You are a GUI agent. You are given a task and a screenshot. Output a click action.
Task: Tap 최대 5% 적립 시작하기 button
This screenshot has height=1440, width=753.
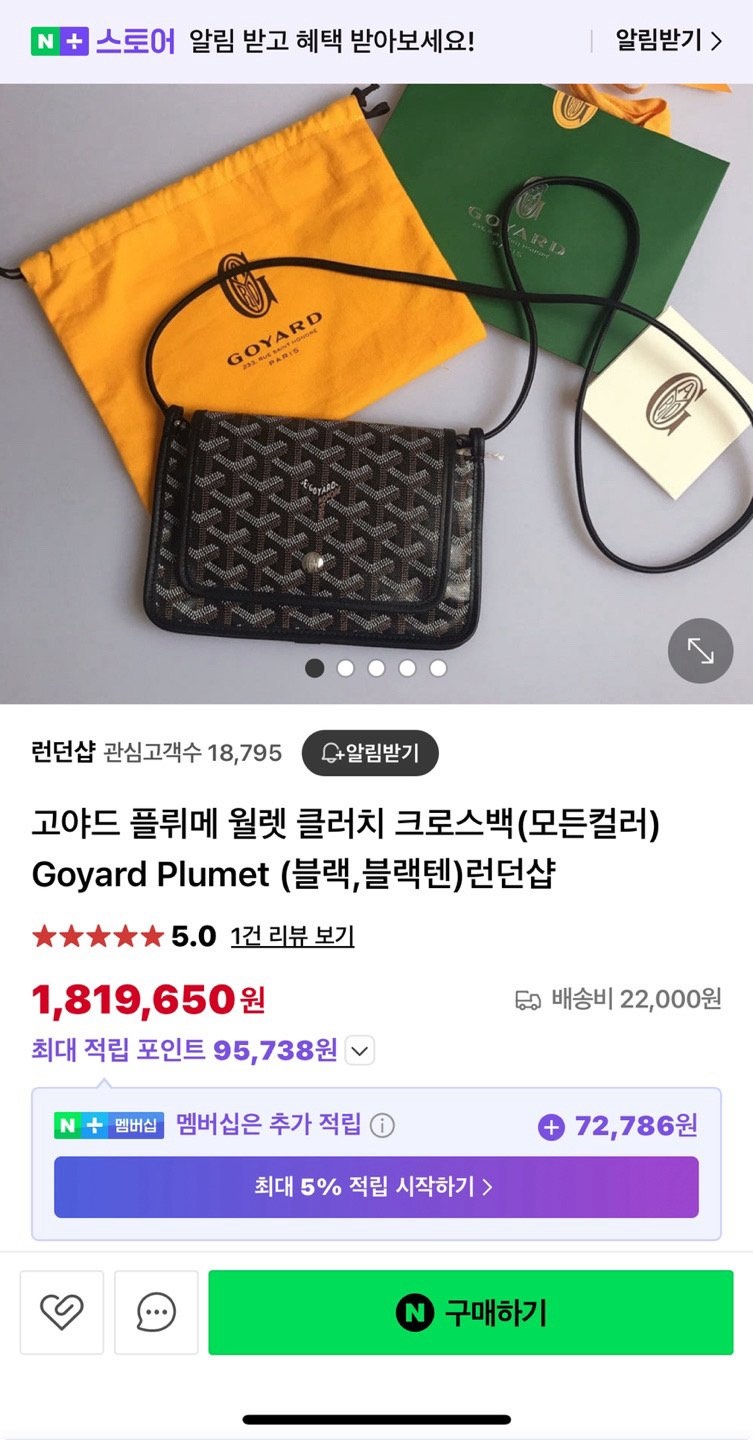coord(376,1187)
